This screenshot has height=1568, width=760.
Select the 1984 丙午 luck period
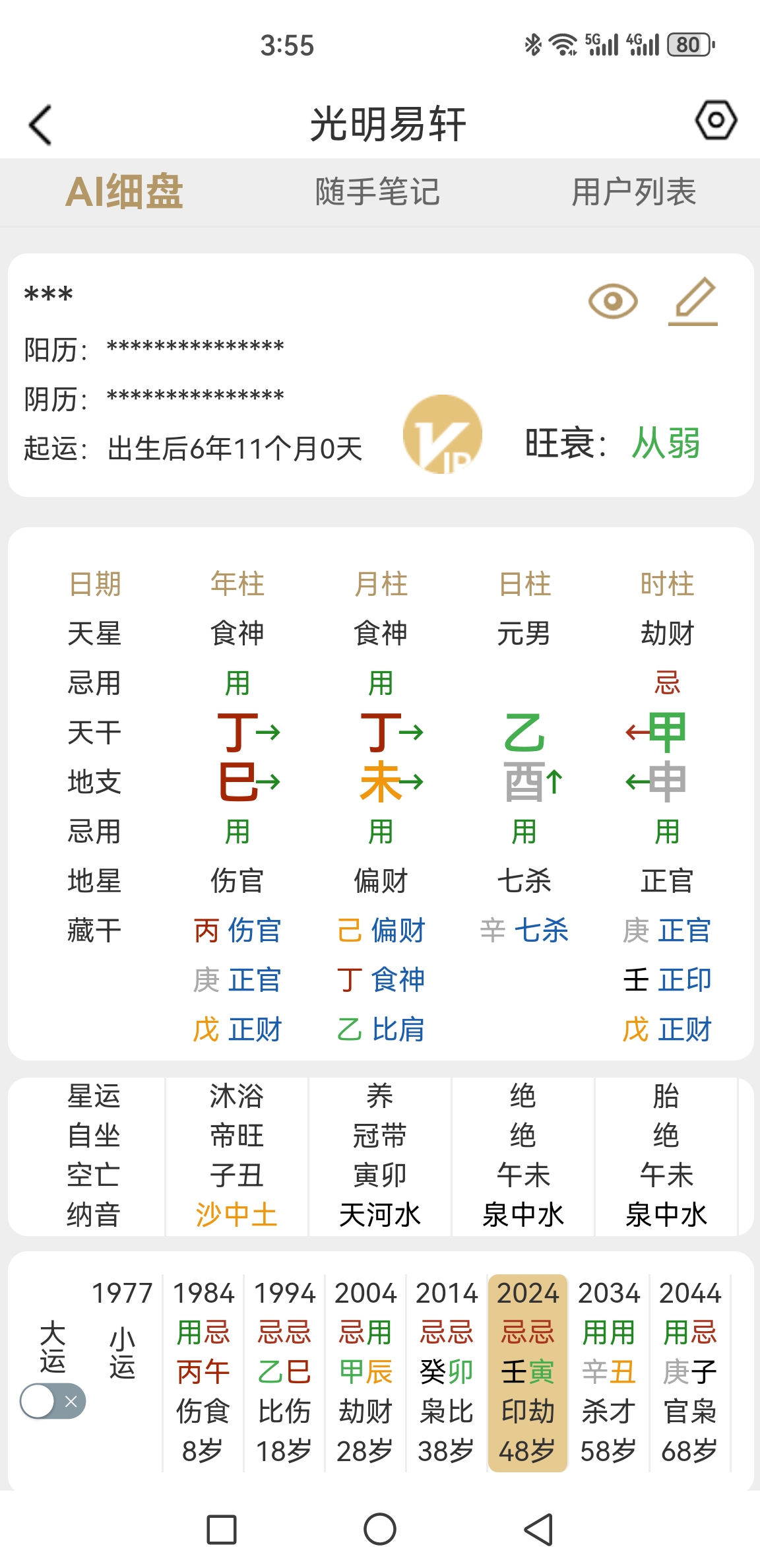(203, 1371)
